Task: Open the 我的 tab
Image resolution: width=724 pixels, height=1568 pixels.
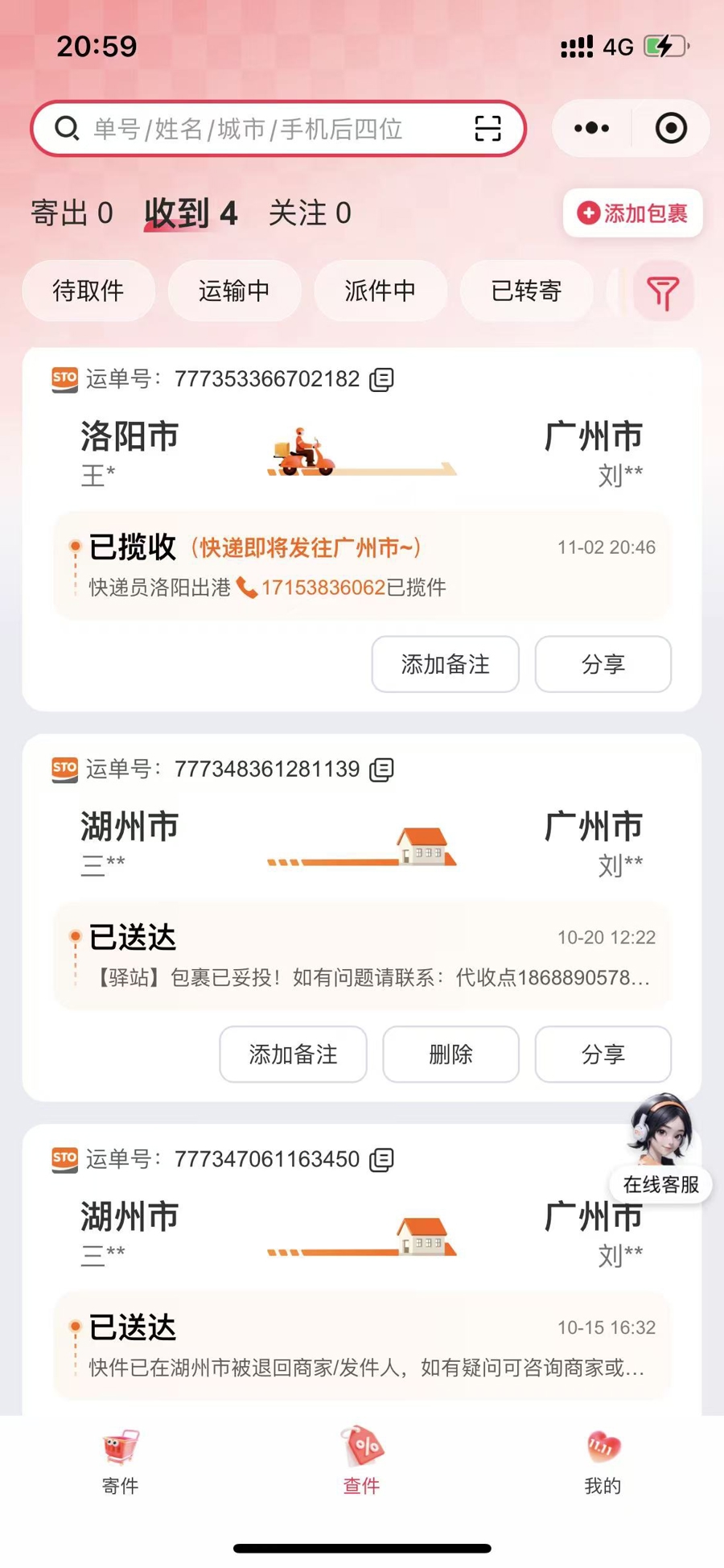Action: point(603,1462)
